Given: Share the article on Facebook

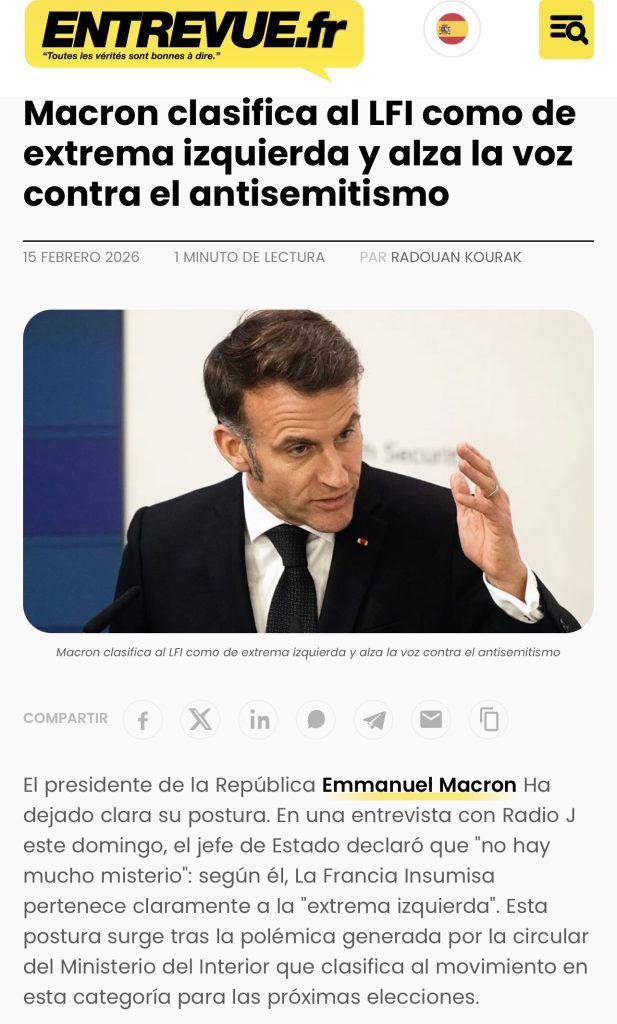Looking at the screenshot, I should (143, 720).
